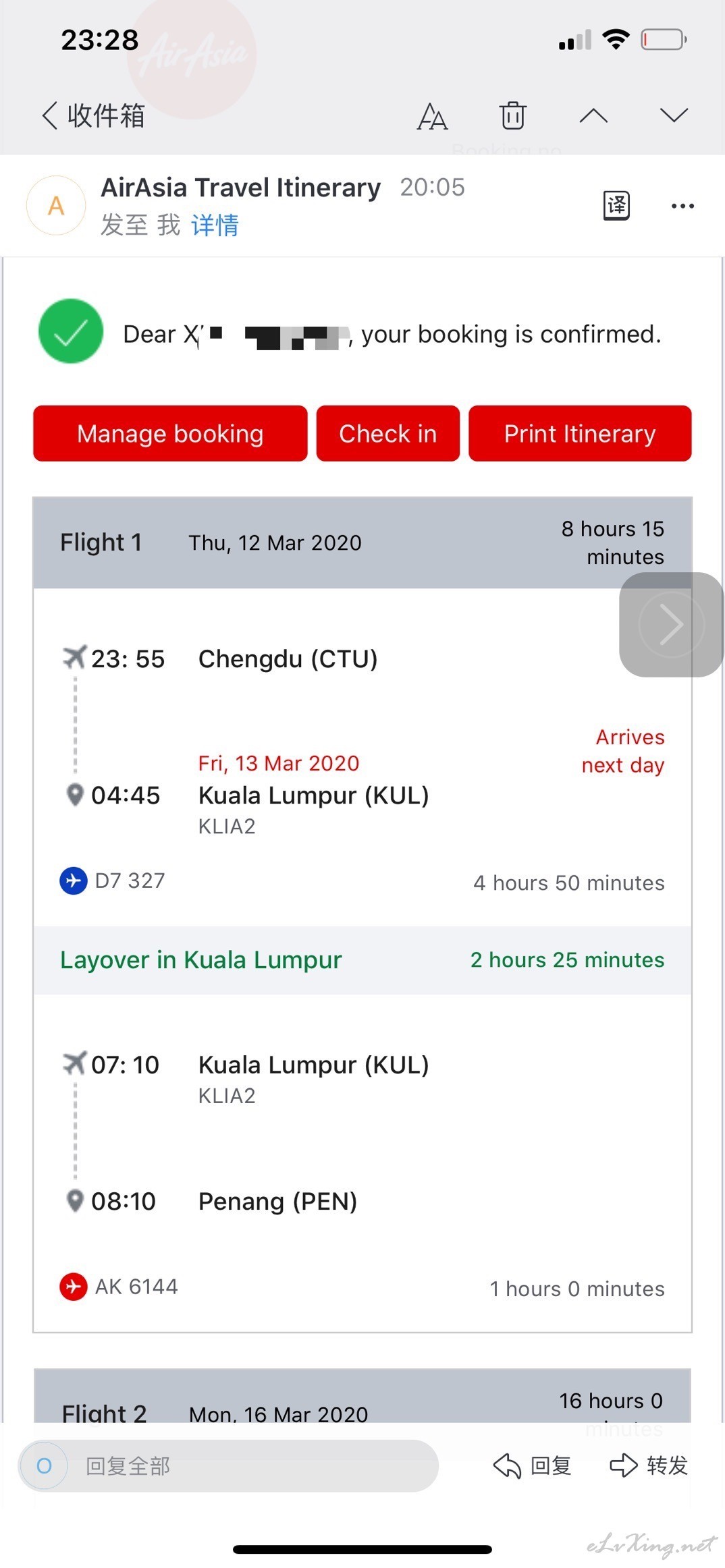Open Print Itinerary
Viewport: 725px width, 1568px height.
580,434
